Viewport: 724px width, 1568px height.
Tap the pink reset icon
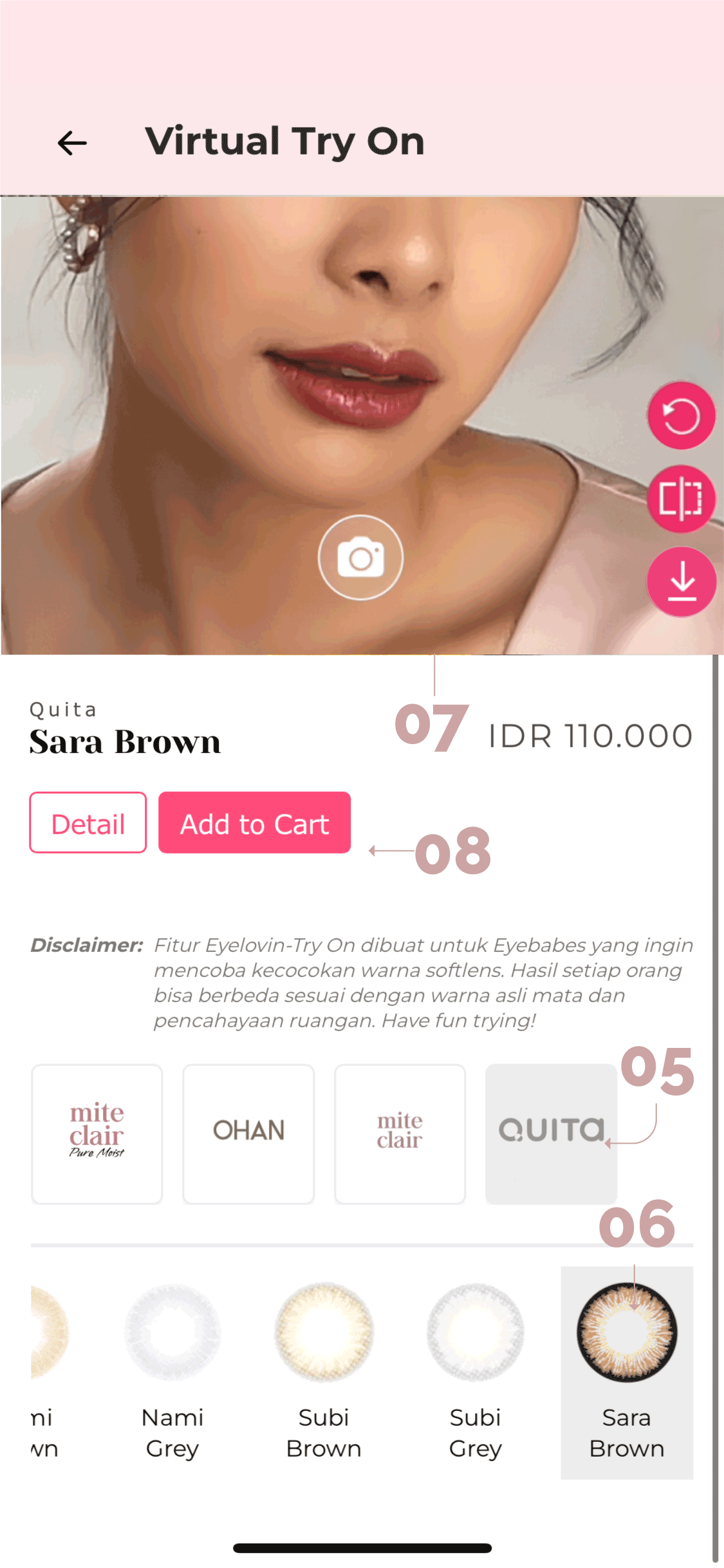(x=681, y=416)
